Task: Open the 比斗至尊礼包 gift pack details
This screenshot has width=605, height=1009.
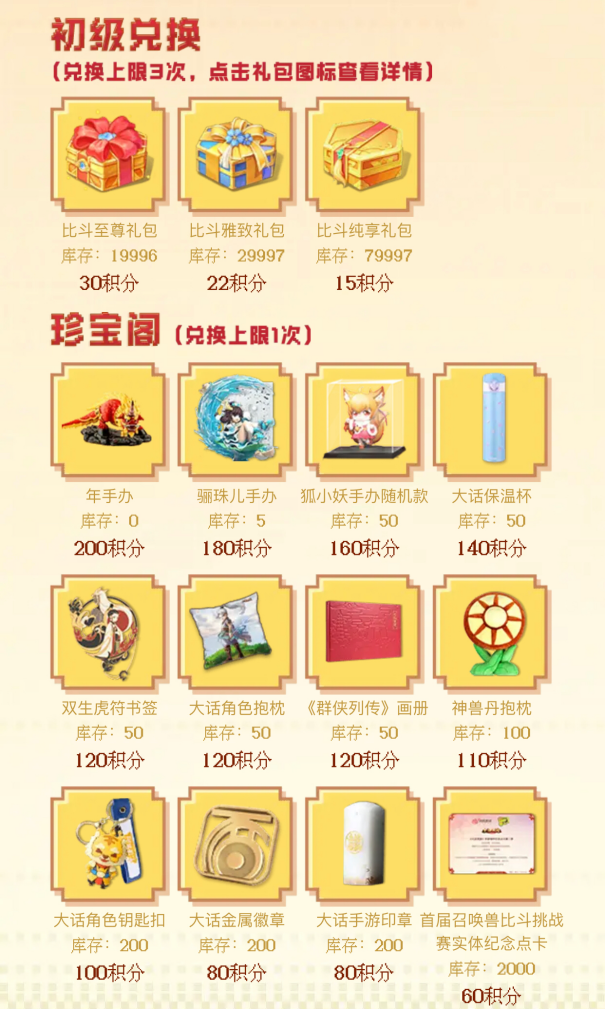Action: [109, 155]
